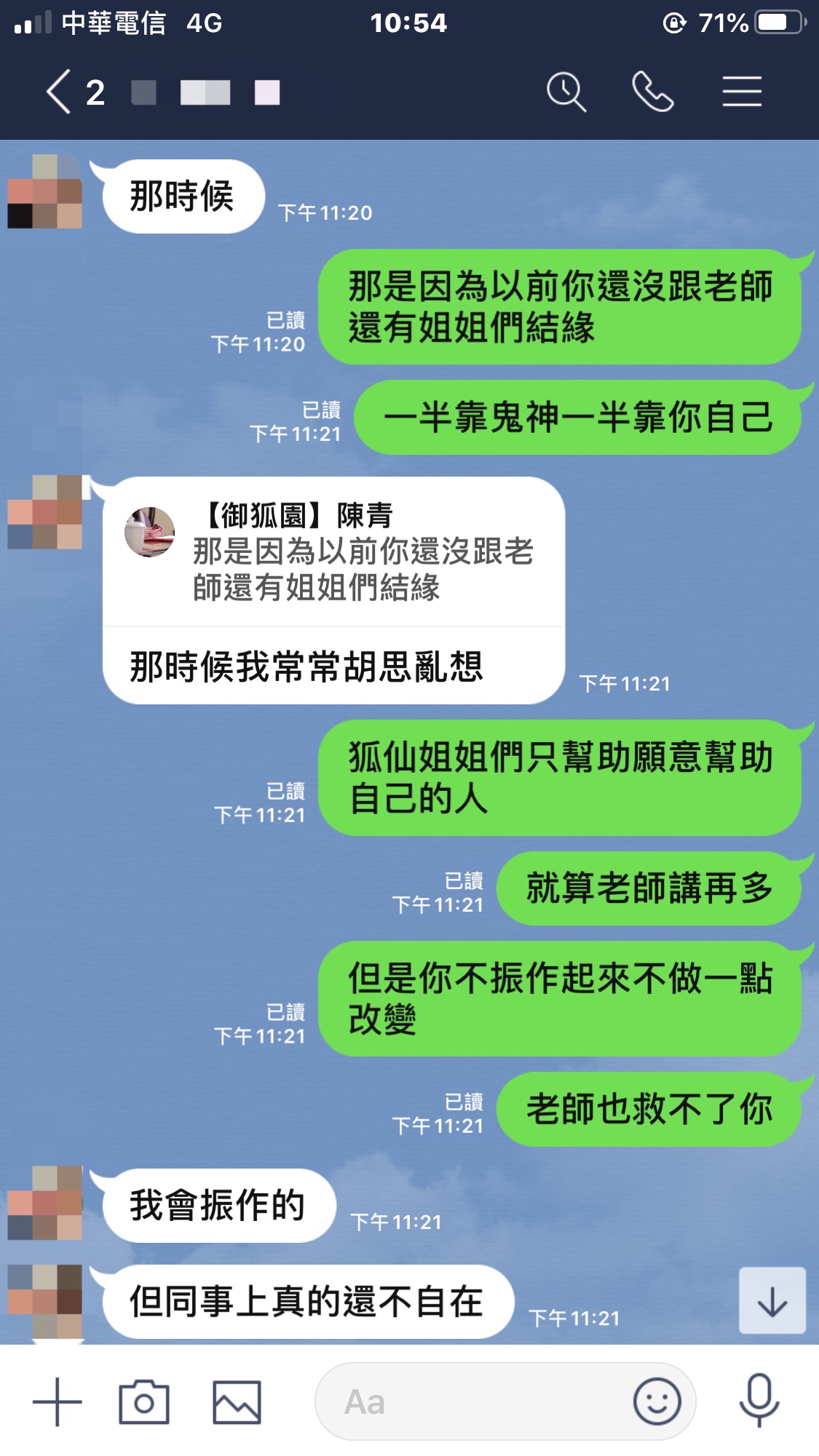The width and height of the screenshot is (819, 1456).
Task: Open the chat menu
Action: click(x=742, y=92)
